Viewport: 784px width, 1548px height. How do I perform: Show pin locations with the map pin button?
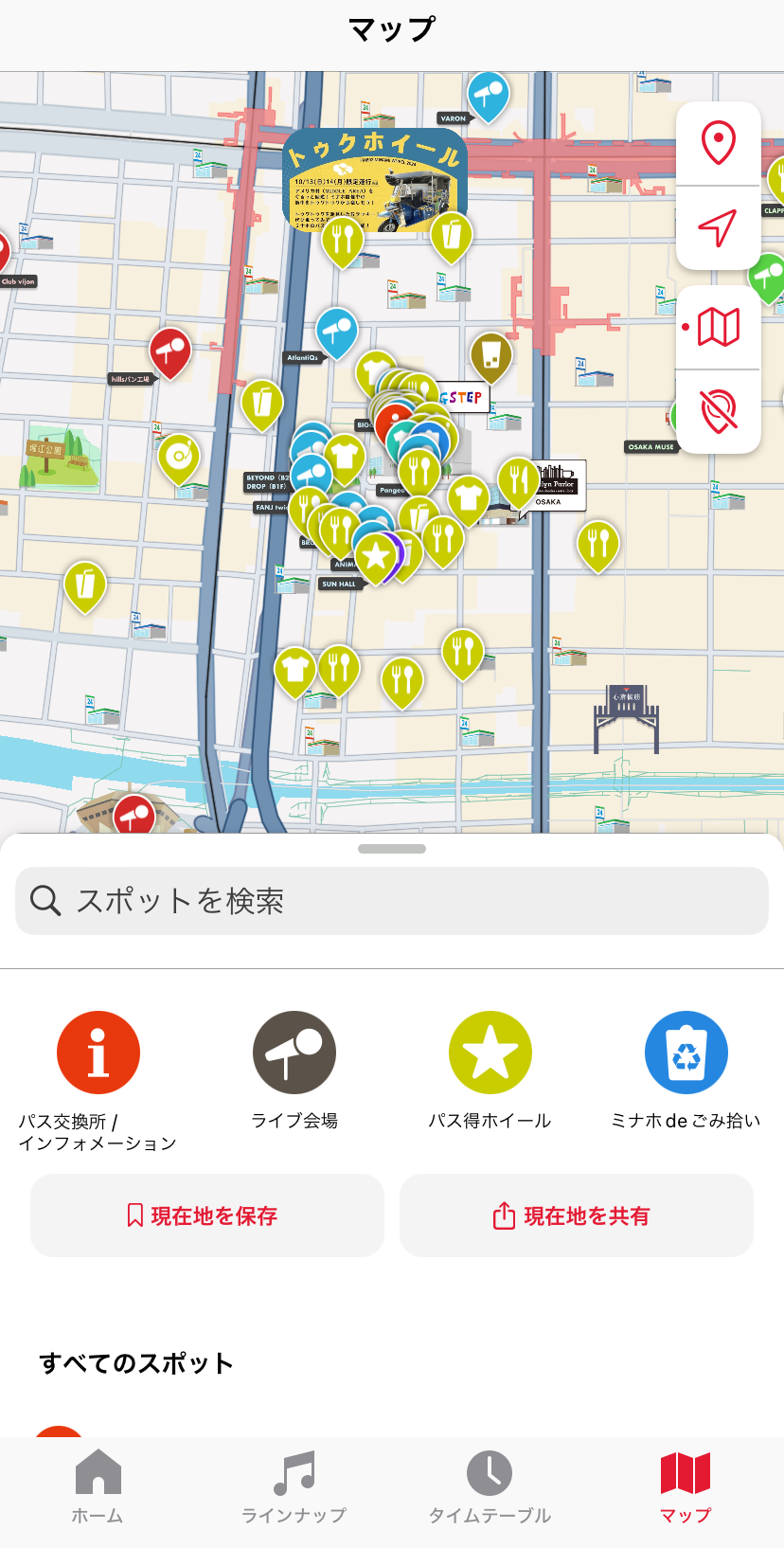click(719, 143)
